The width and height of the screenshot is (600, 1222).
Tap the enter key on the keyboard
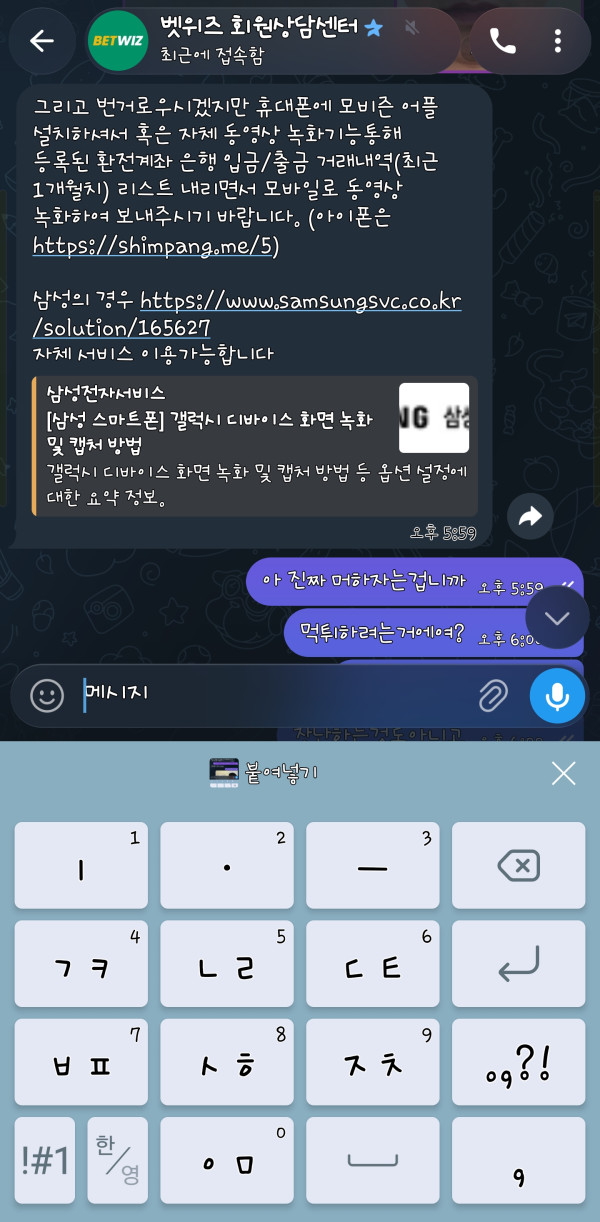(518, 964)
